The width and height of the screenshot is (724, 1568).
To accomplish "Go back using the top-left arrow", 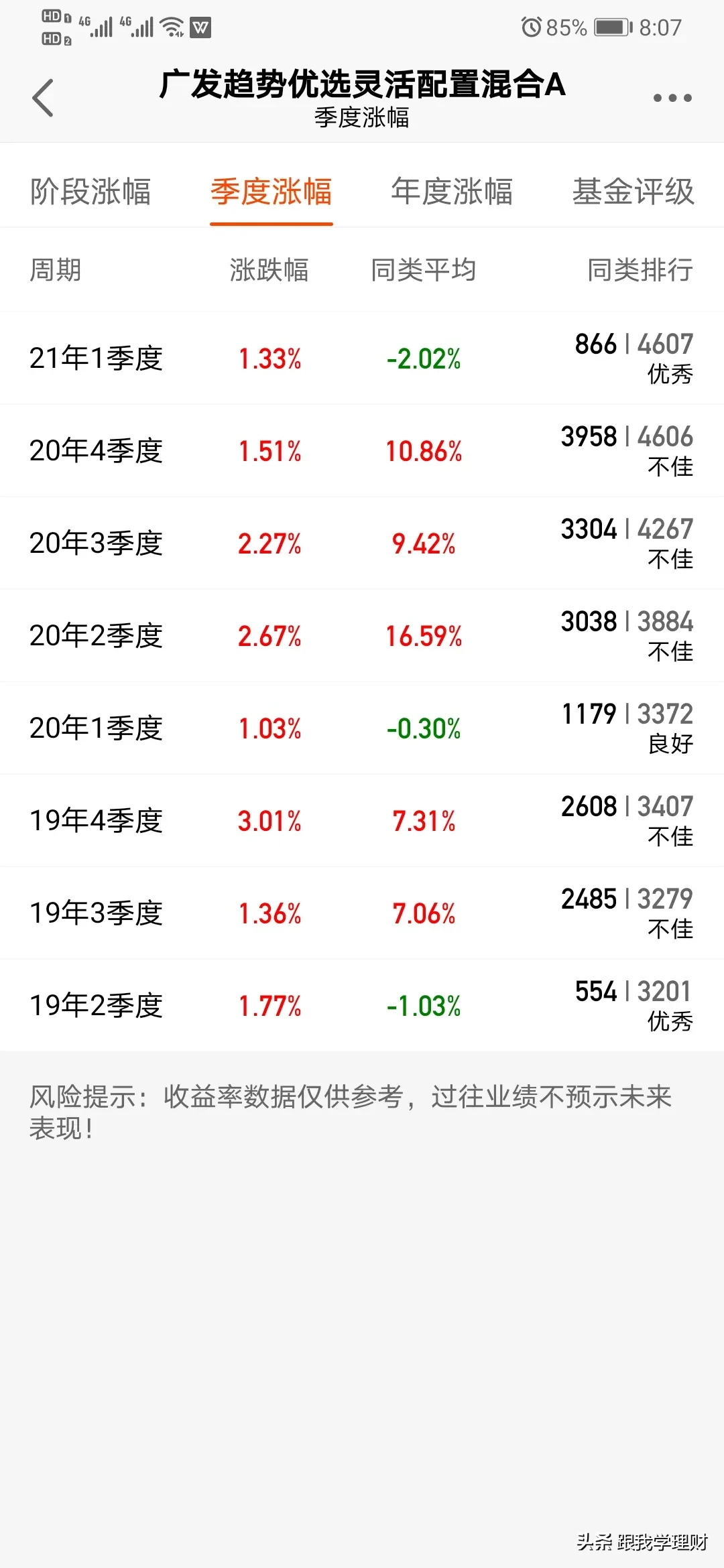I will tap(43, 98).
